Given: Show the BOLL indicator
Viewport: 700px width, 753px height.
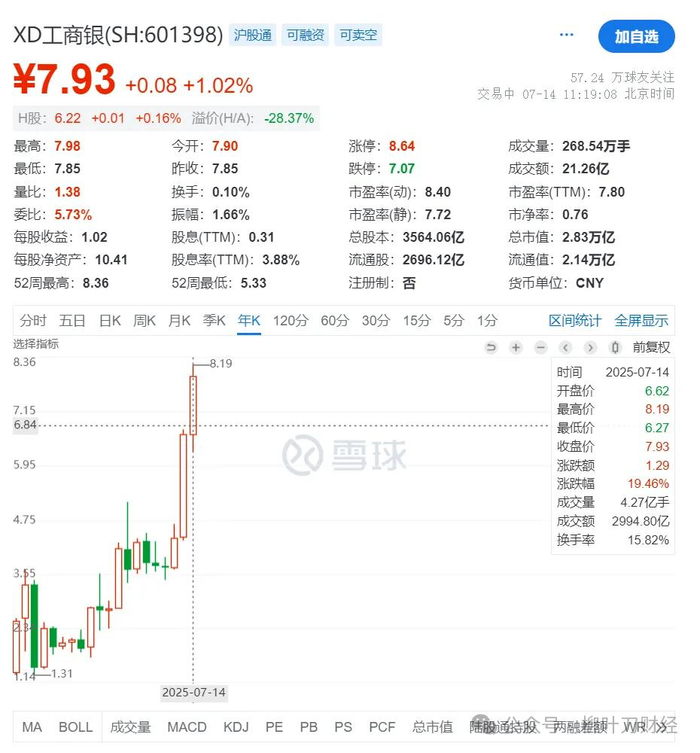Looking at the screenshot, I should (x=76, y=727).
